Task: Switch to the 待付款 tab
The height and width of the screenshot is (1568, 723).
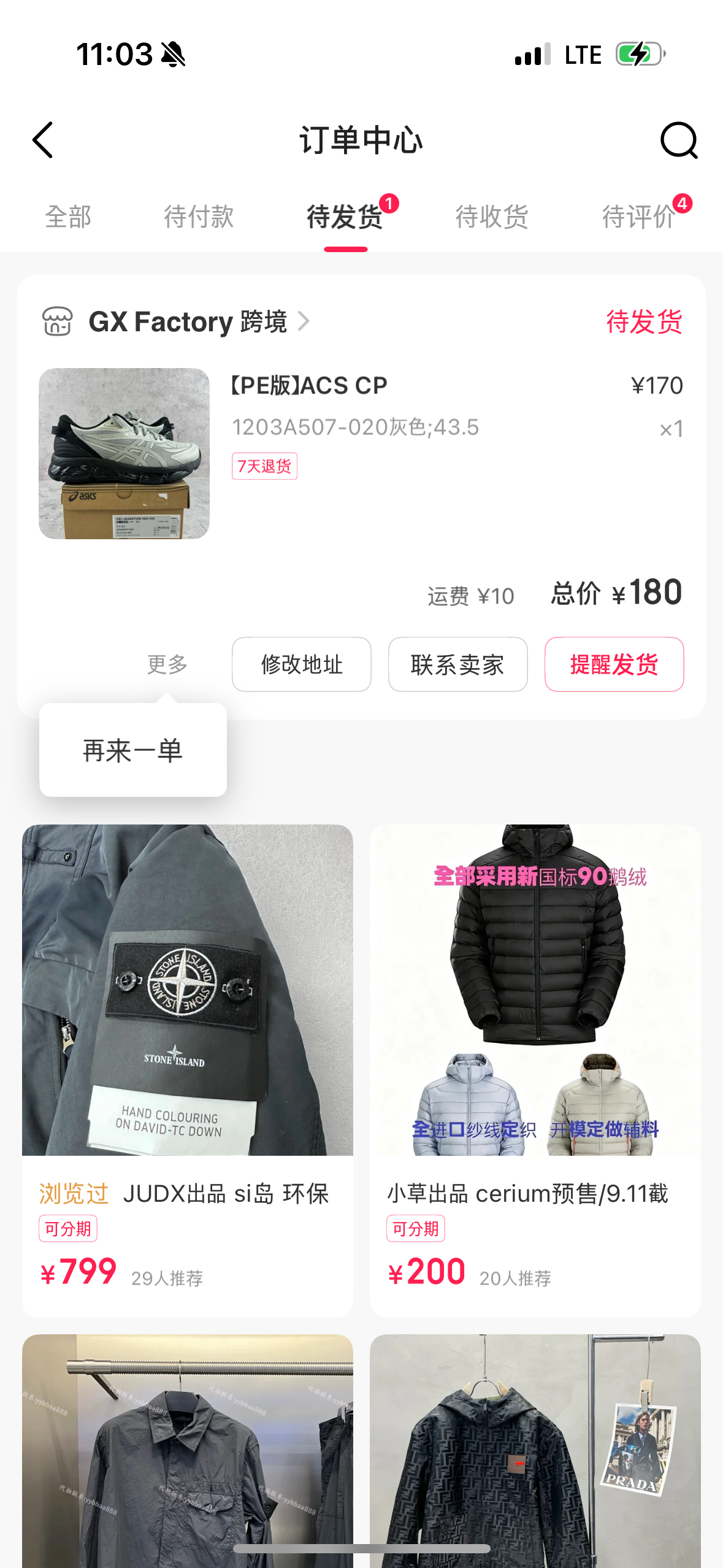Action: [199, 217]
